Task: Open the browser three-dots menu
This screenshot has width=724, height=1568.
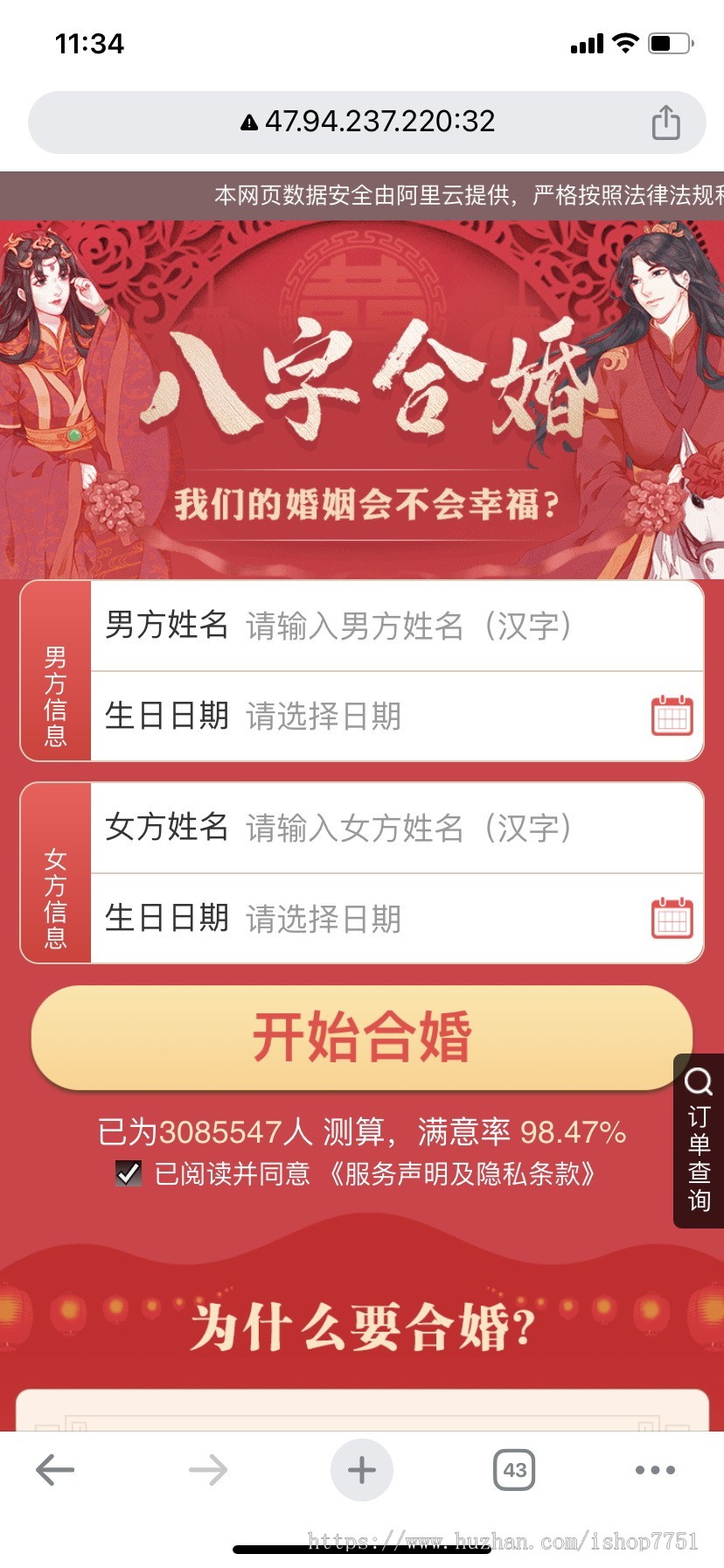Action: (x=655, y=1470)
